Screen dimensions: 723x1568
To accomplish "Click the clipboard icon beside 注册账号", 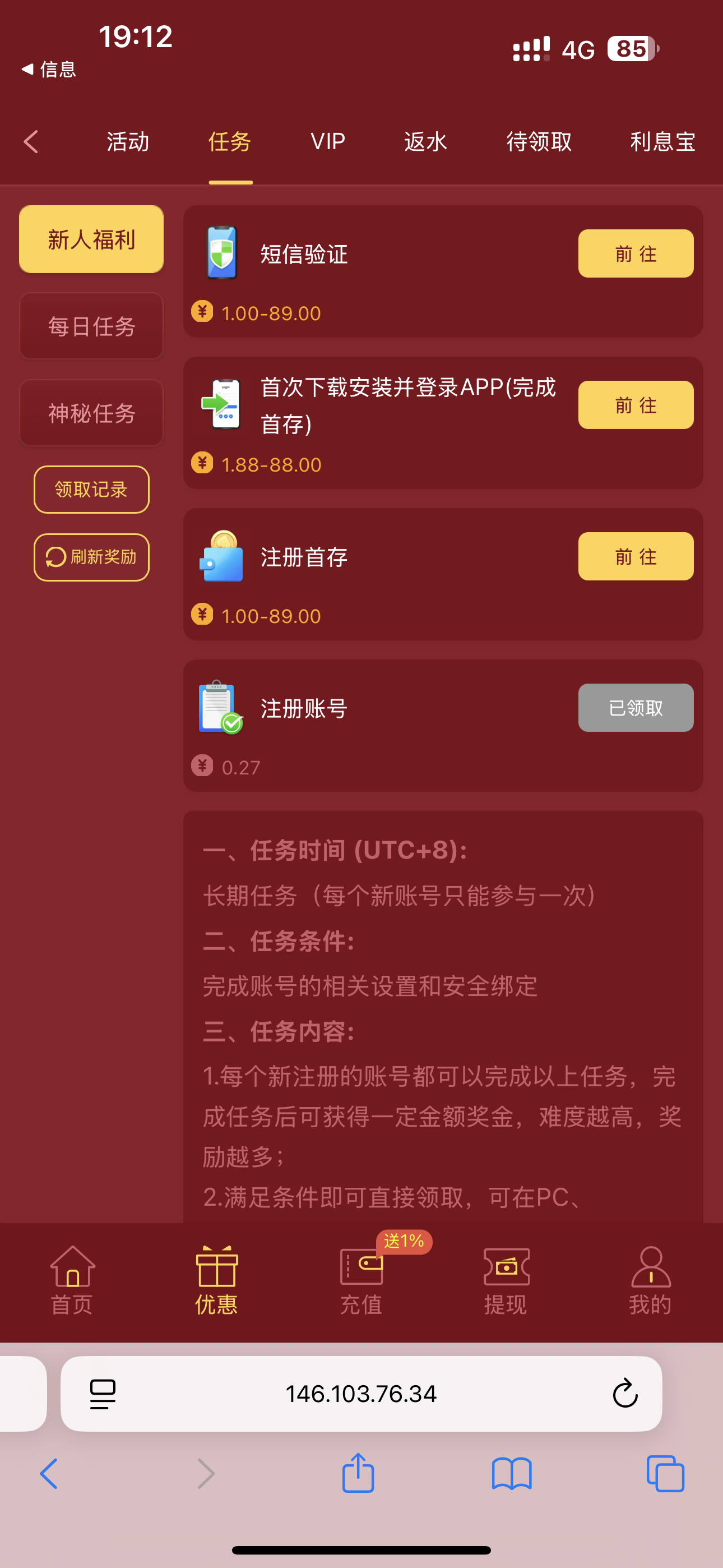I will coord(219,708).
